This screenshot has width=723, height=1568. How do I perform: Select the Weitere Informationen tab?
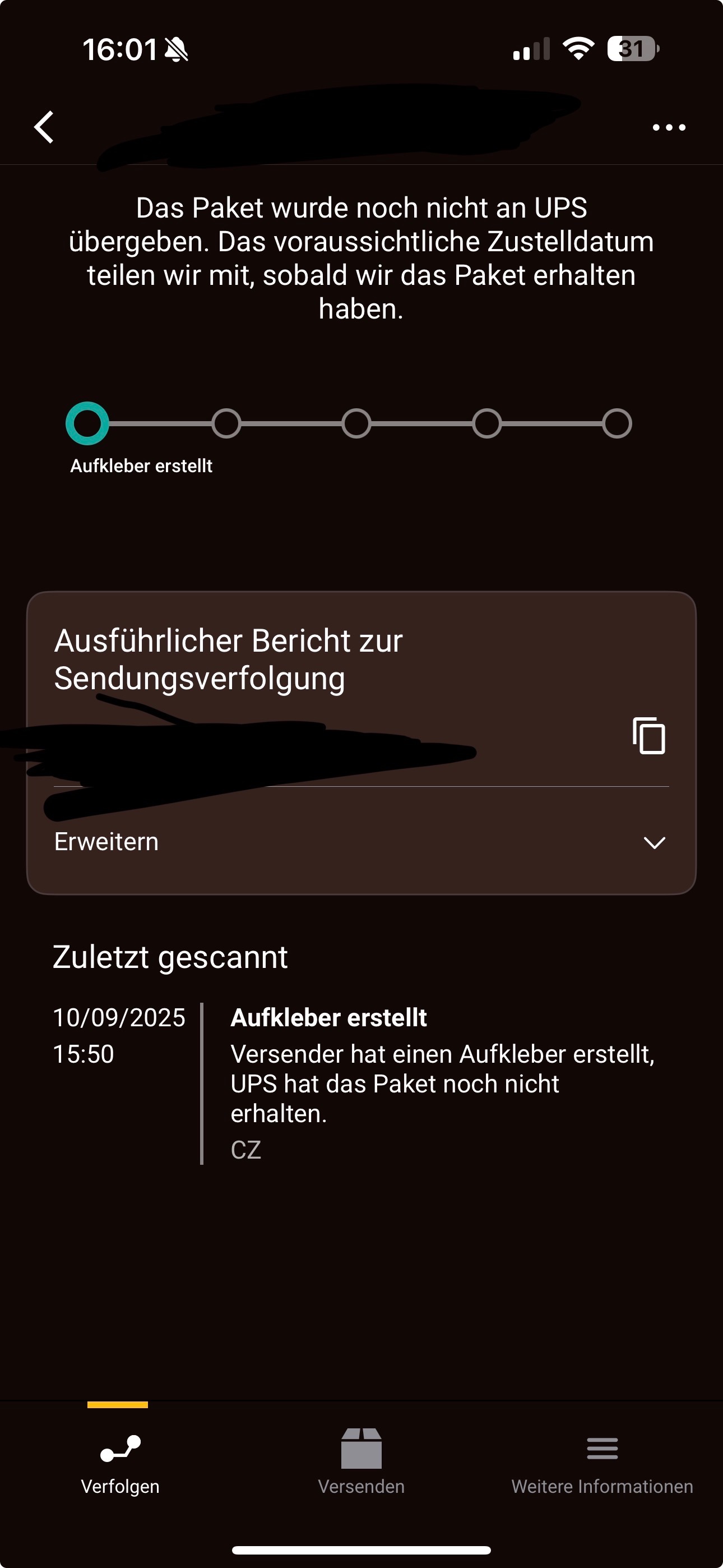(602, 1461)
